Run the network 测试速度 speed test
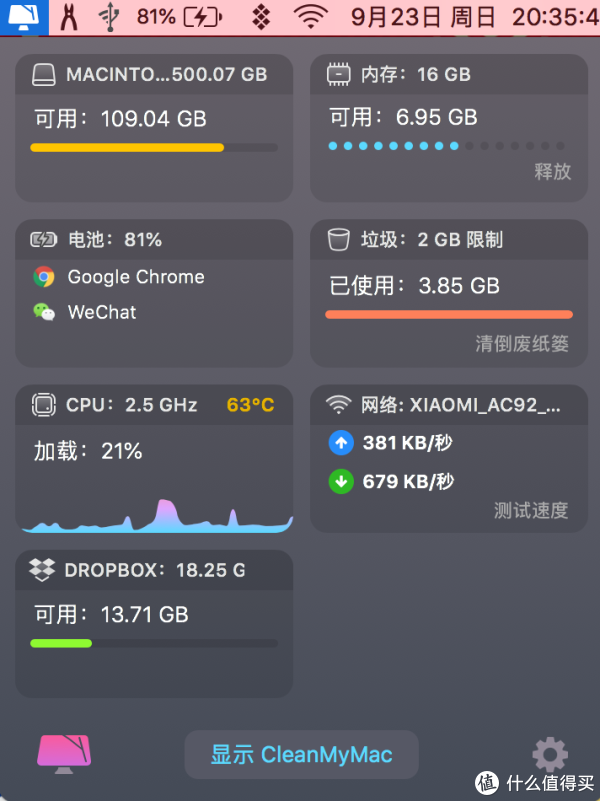Image resolution: width=600 pixels, height=801 pixels. (530, 510)
